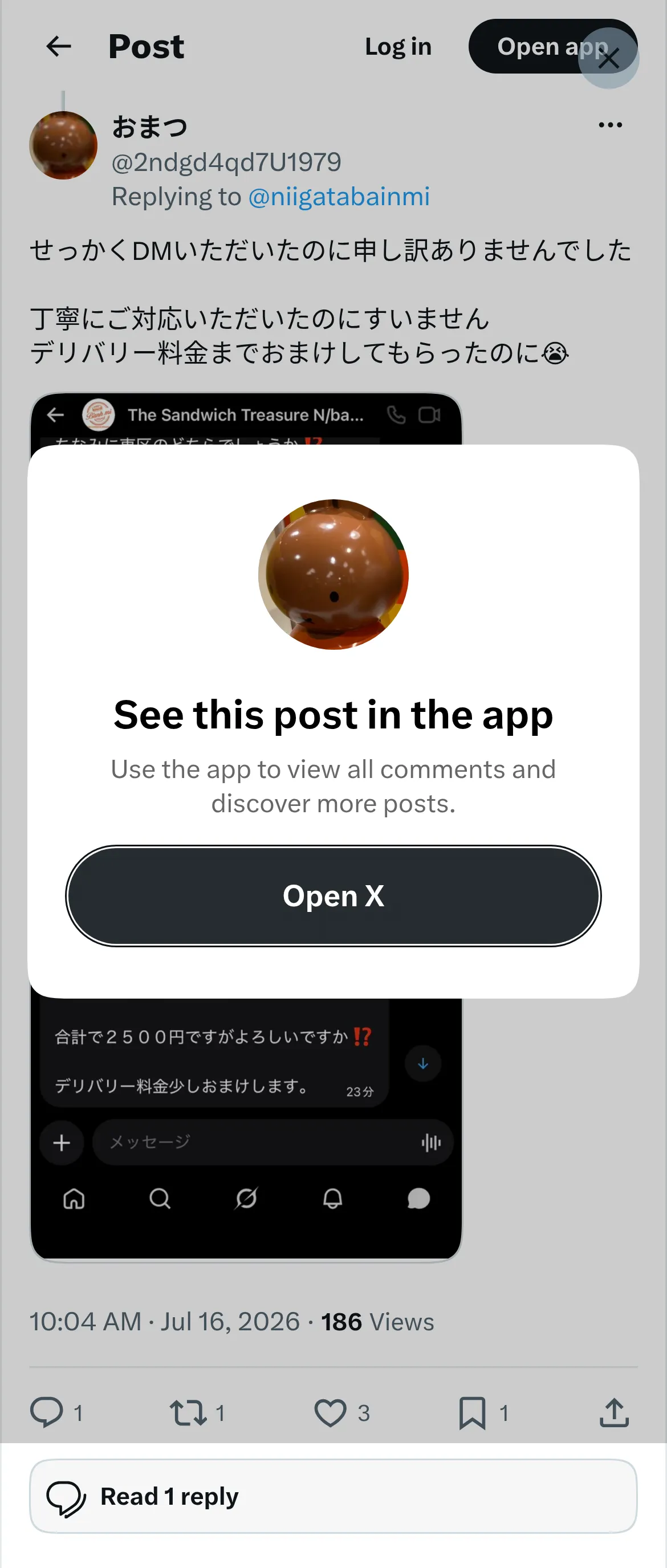Tap Log in at the top
Image resolution: width=667 pixels, height=1568 pixels.
pyautogui.click(x=398, y=47)
